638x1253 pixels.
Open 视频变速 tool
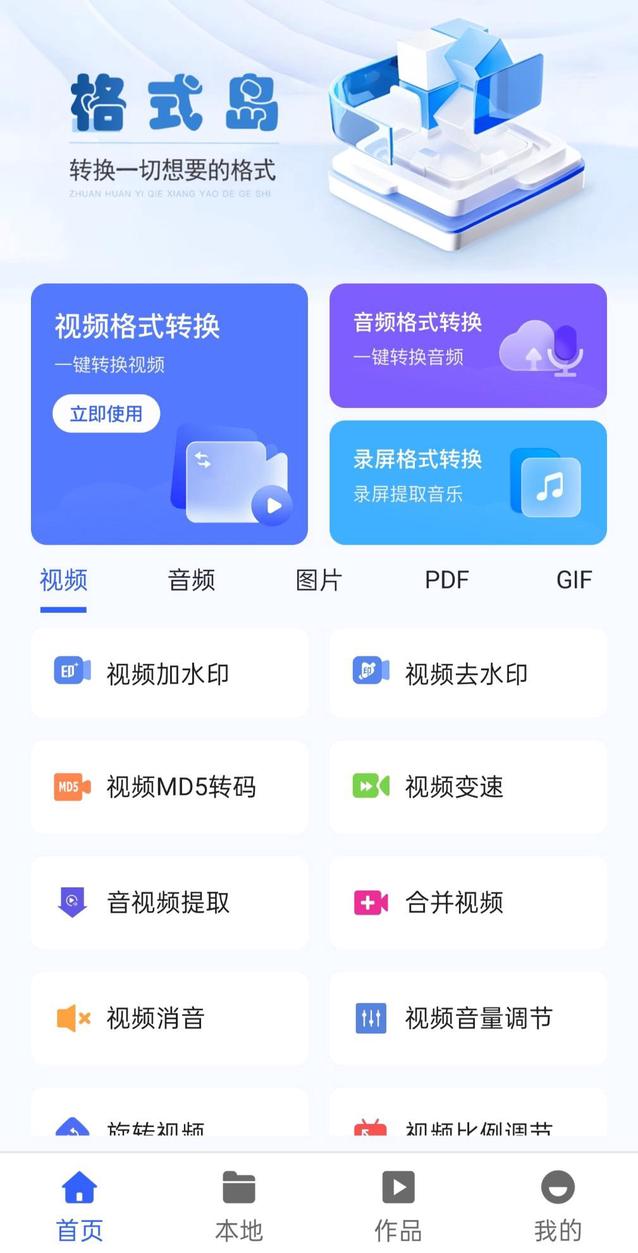click(x=468, y=787)
